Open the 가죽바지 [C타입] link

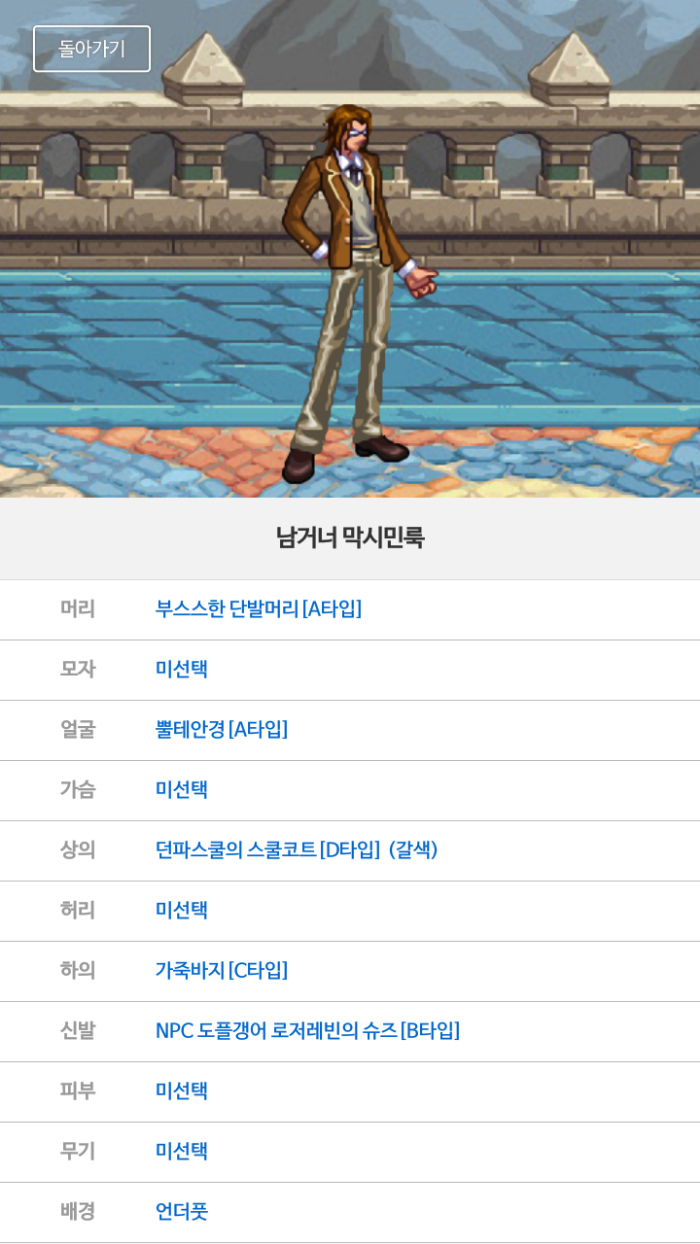221,970
